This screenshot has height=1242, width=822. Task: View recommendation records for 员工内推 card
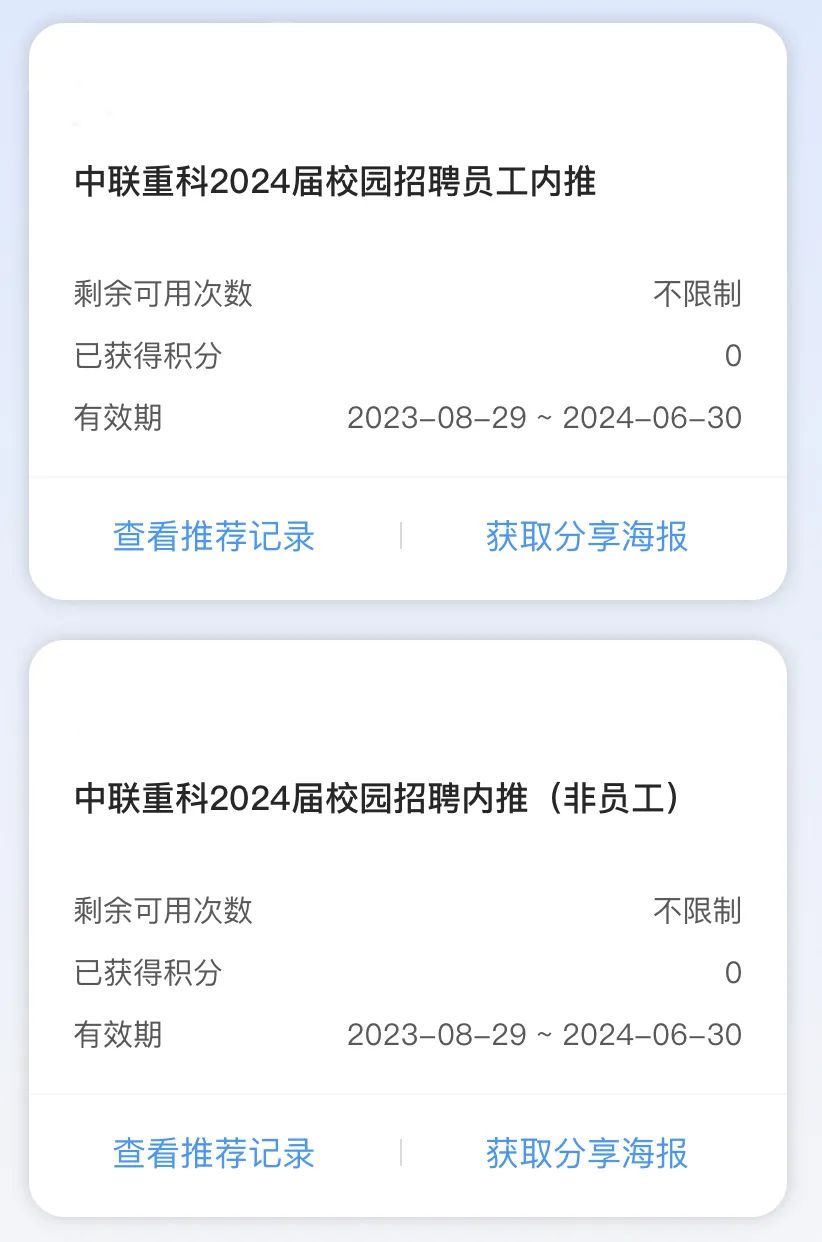pyautogui.click(x=214, y=537)
